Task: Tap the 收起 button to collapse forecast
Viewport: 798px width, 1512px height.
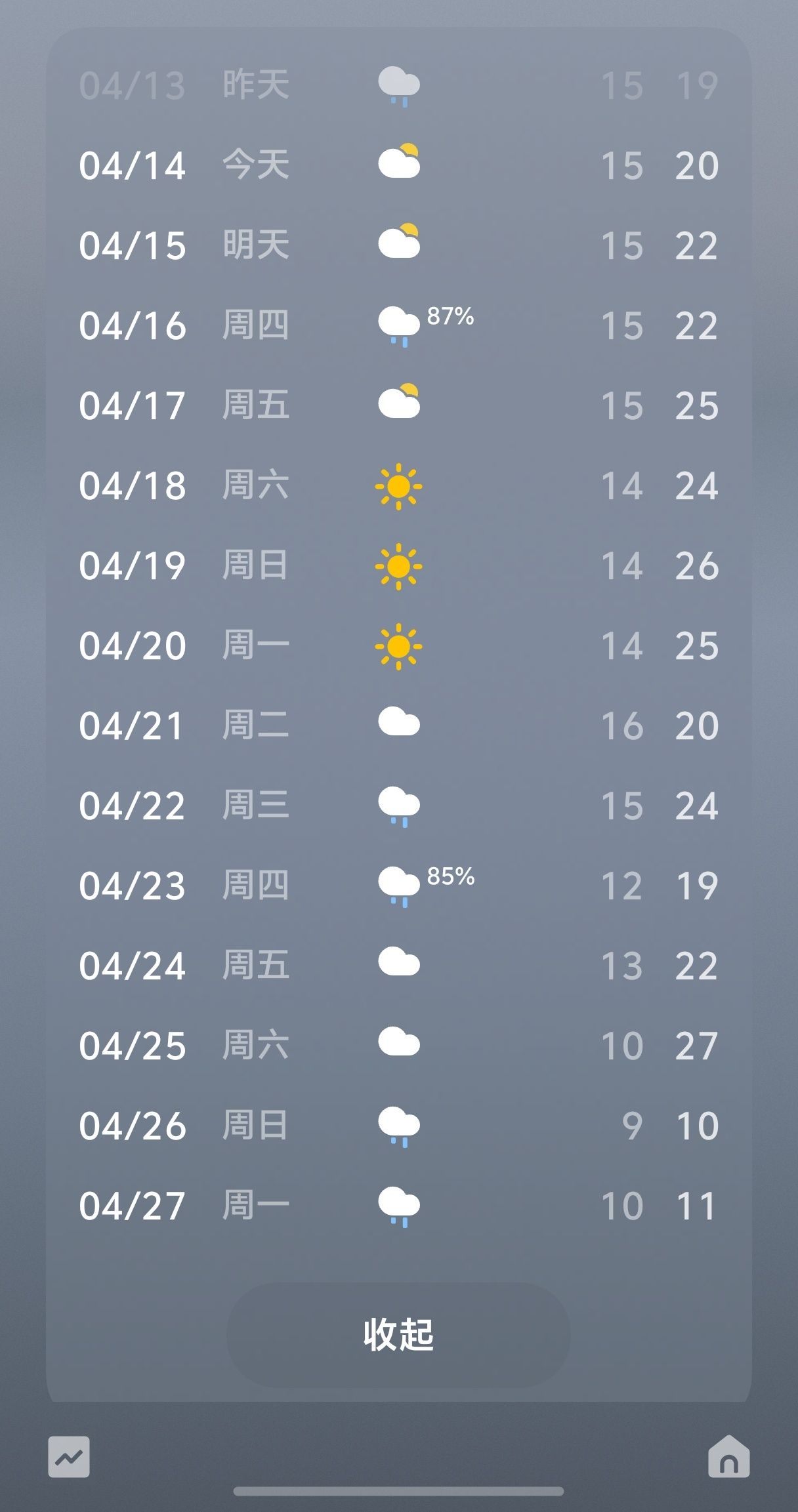Action: (398, 1335)
